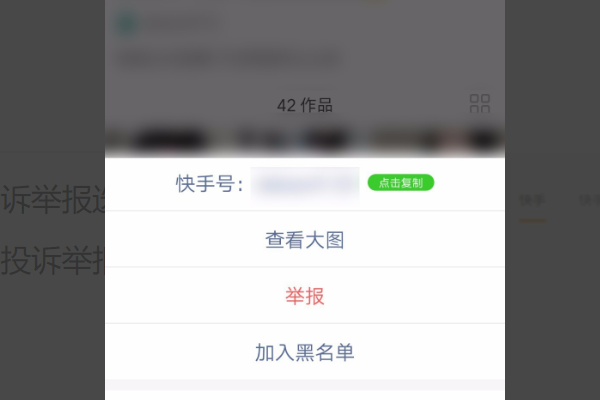
Task: Tap the green 点击复制 button
Action: [x=400, y=183]
